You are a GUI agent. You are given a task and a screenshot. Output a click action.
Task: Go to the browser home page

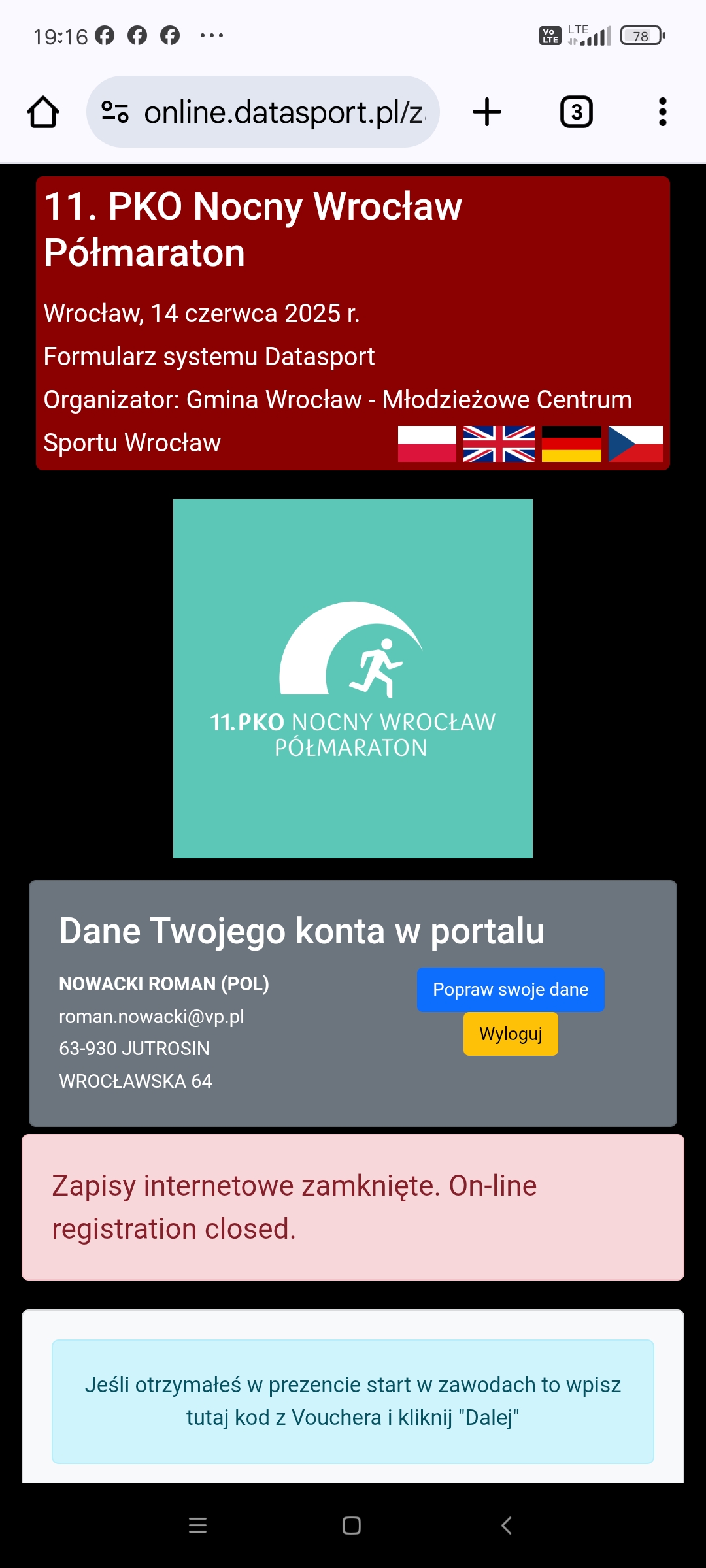coord(43,112)
